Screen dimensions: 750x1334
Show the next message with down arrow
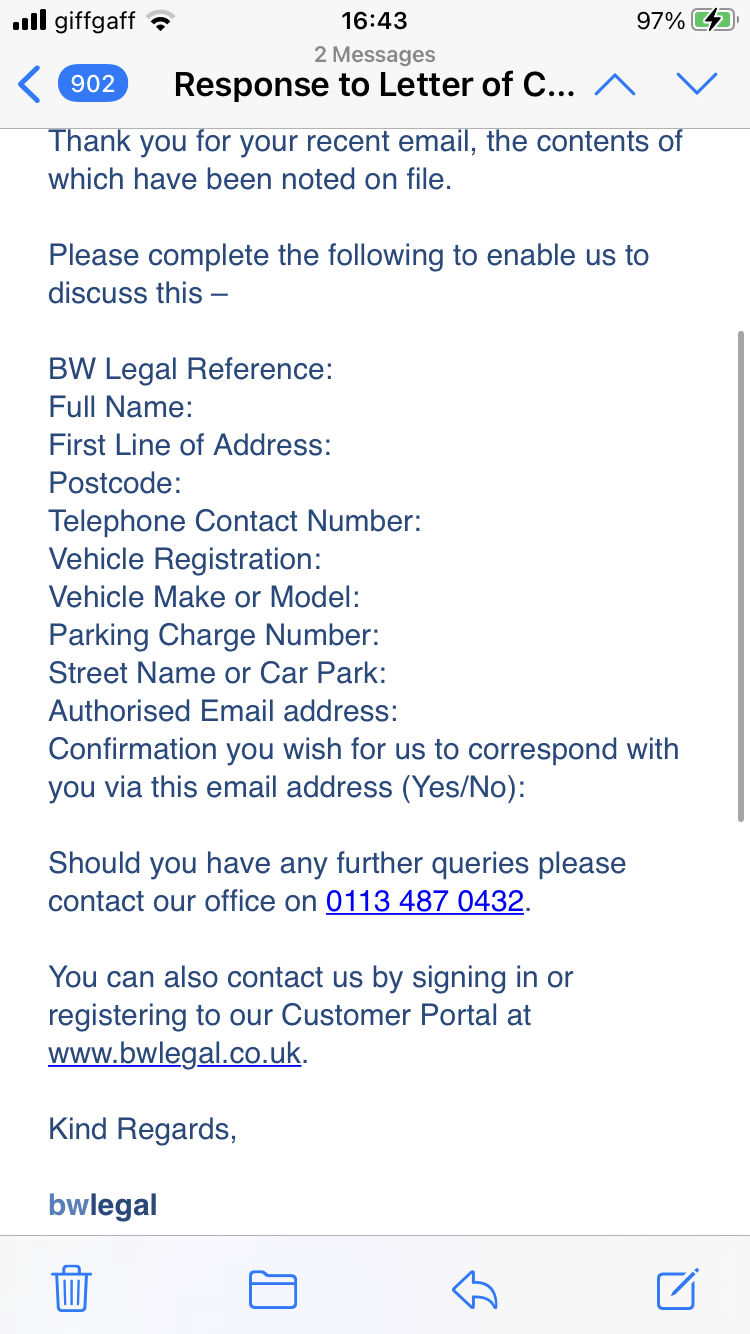(x=697, y=85)
